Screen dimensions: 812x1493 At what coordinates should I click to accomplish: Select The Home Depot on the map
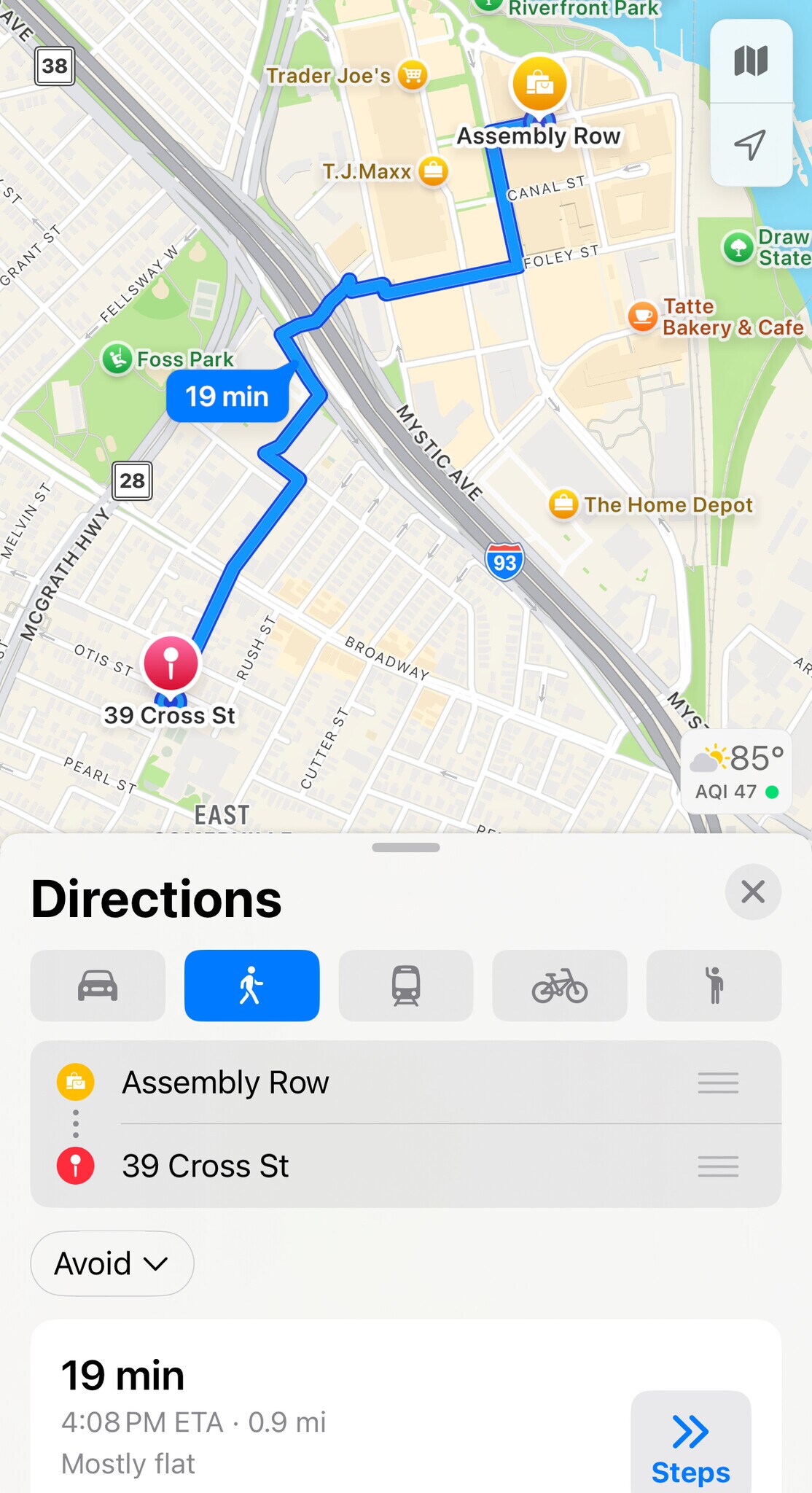[x=563, y=504]
